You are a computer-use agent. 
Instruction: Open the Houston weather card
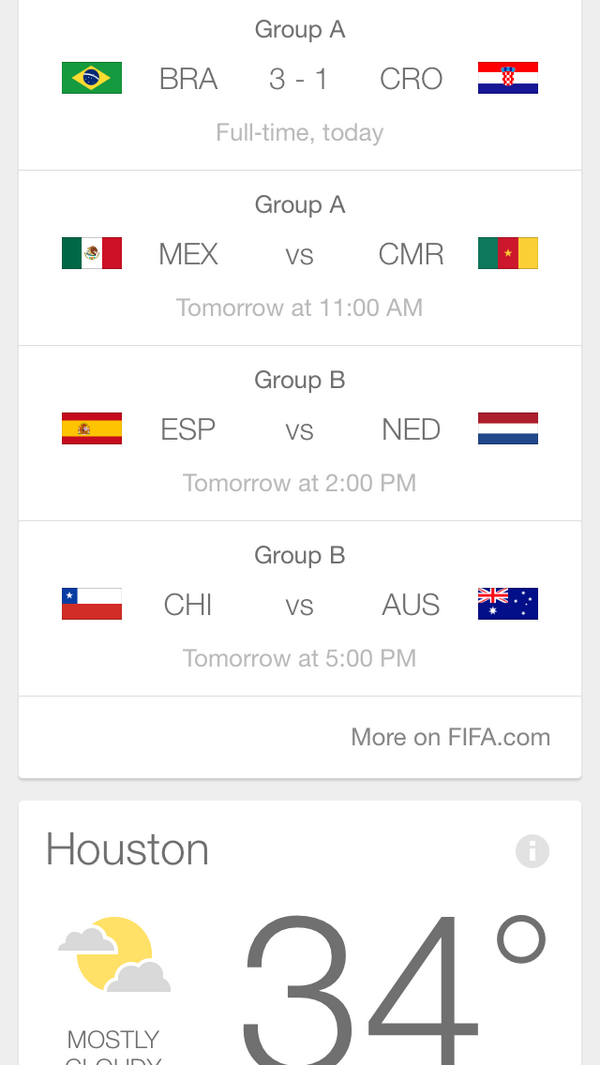(300, 933)
